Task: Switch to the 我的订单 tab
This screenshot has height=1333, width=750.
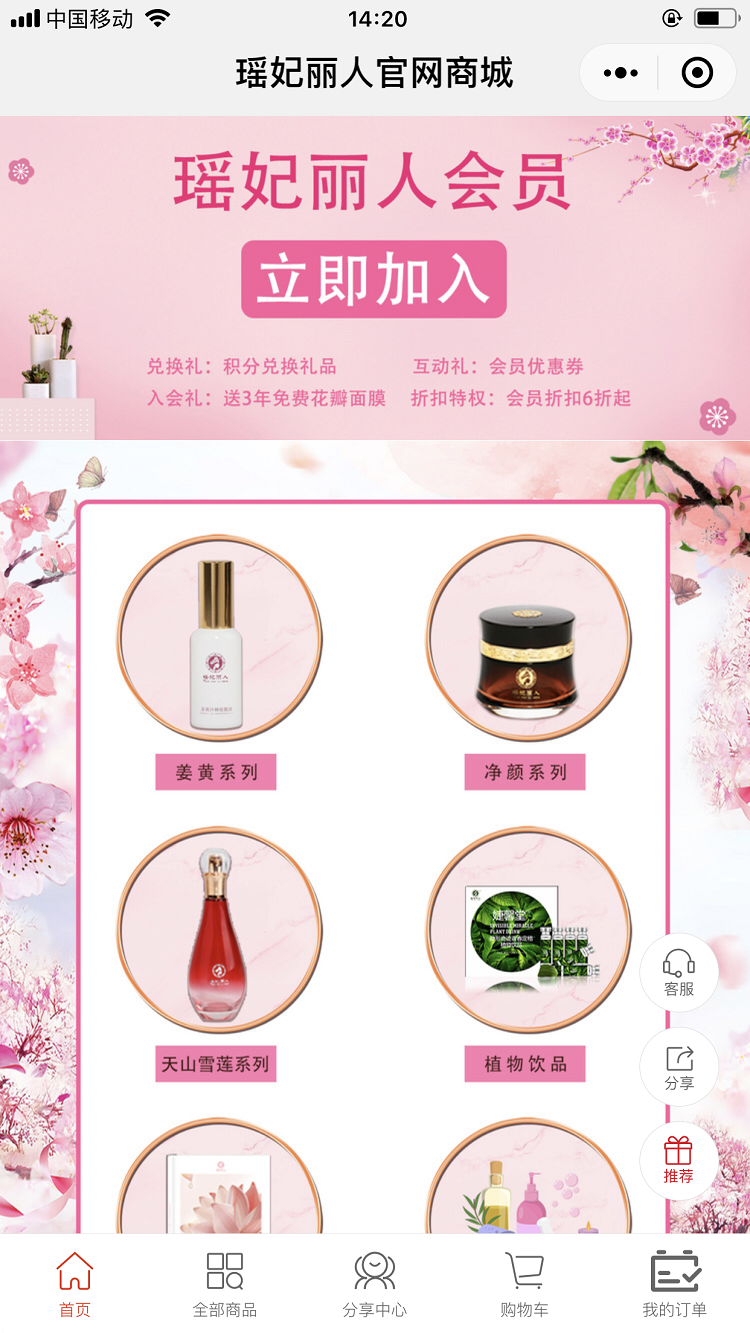Action: [x=675, y=1284]
